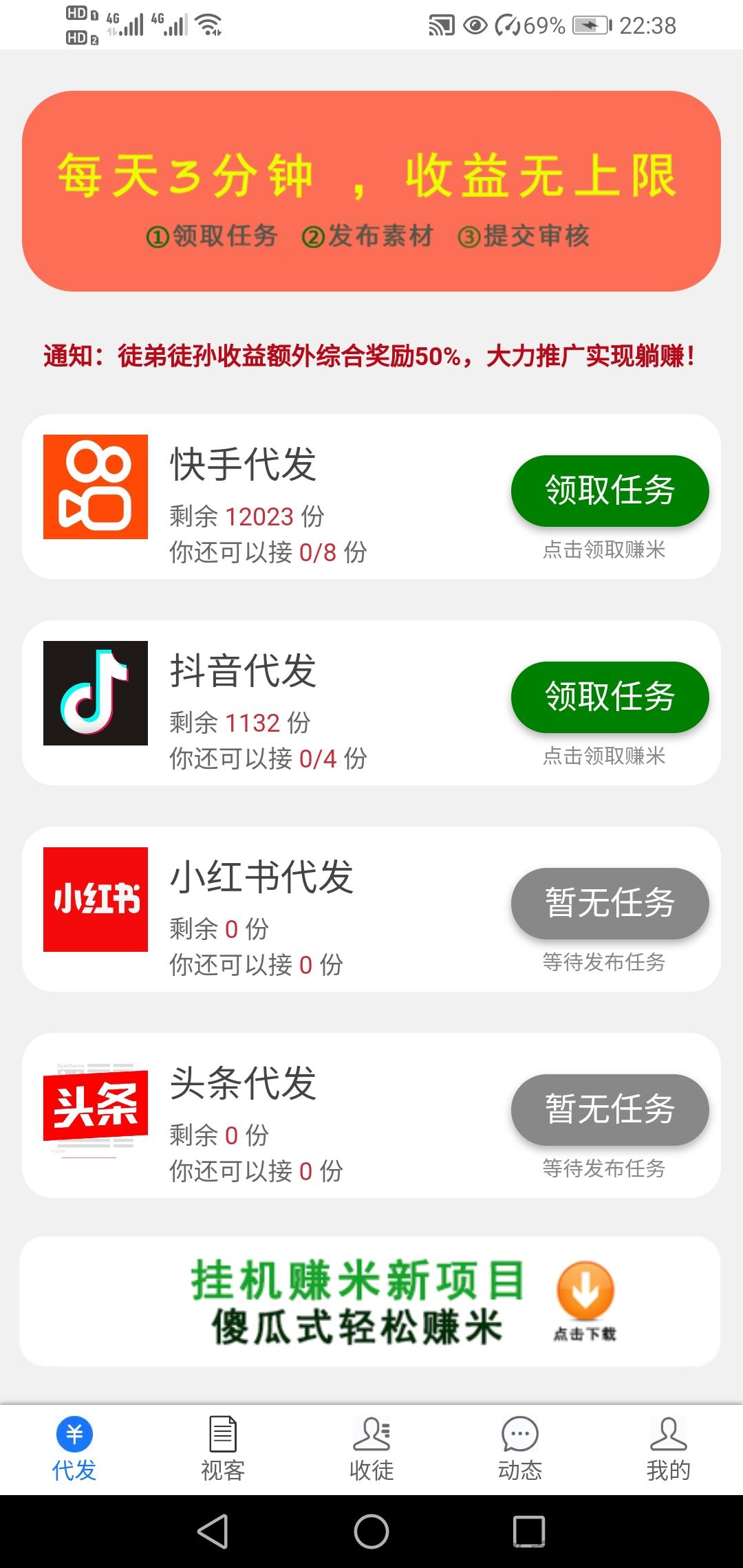743x1568 pixels.
Task: Claim the 抖音代发 task with 领取任务
Action: [x=610, y=697]
